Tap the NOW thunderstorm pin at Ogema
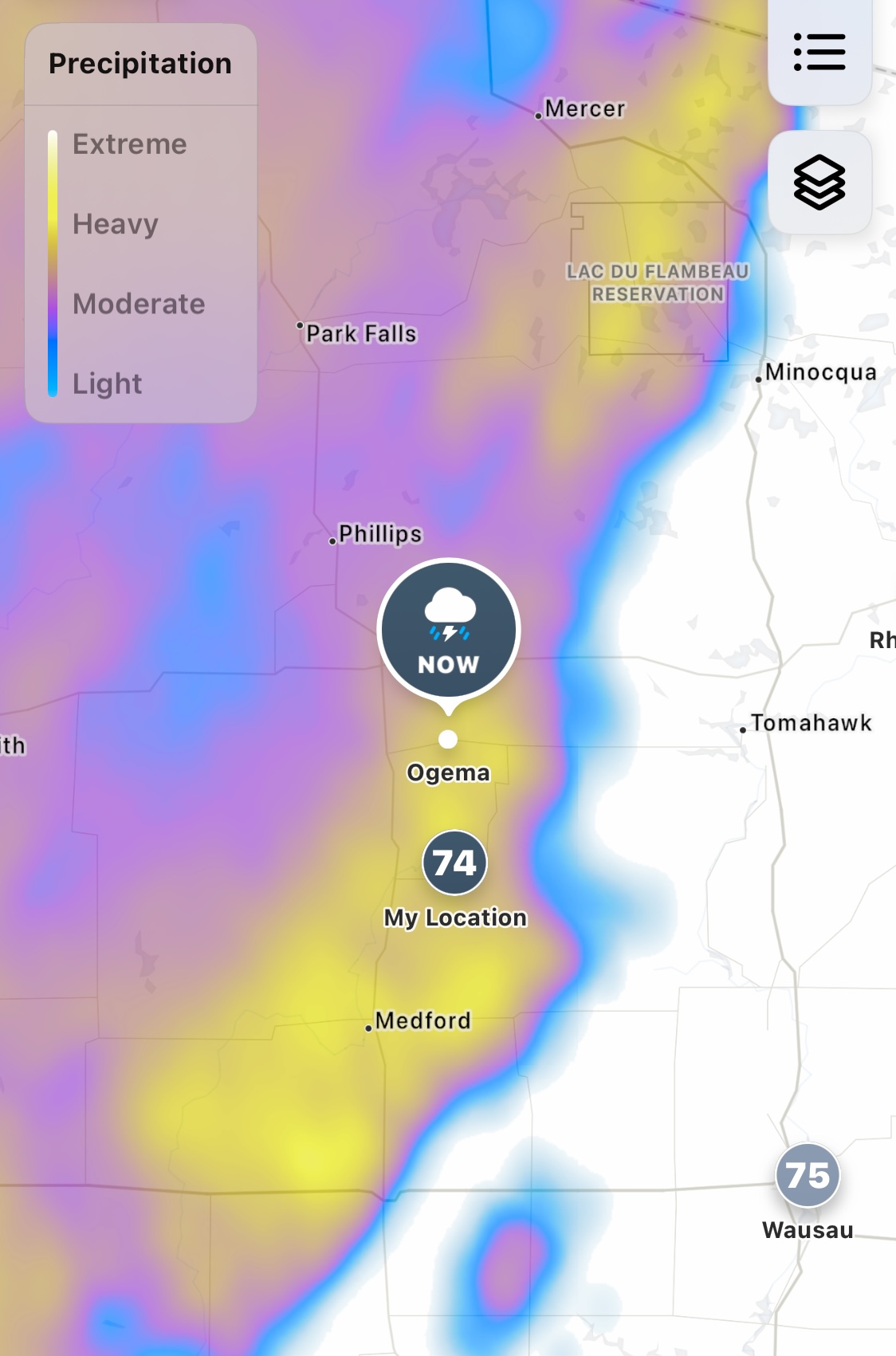The height and width of the screenshot is (1356, 896). pos(449,631)
